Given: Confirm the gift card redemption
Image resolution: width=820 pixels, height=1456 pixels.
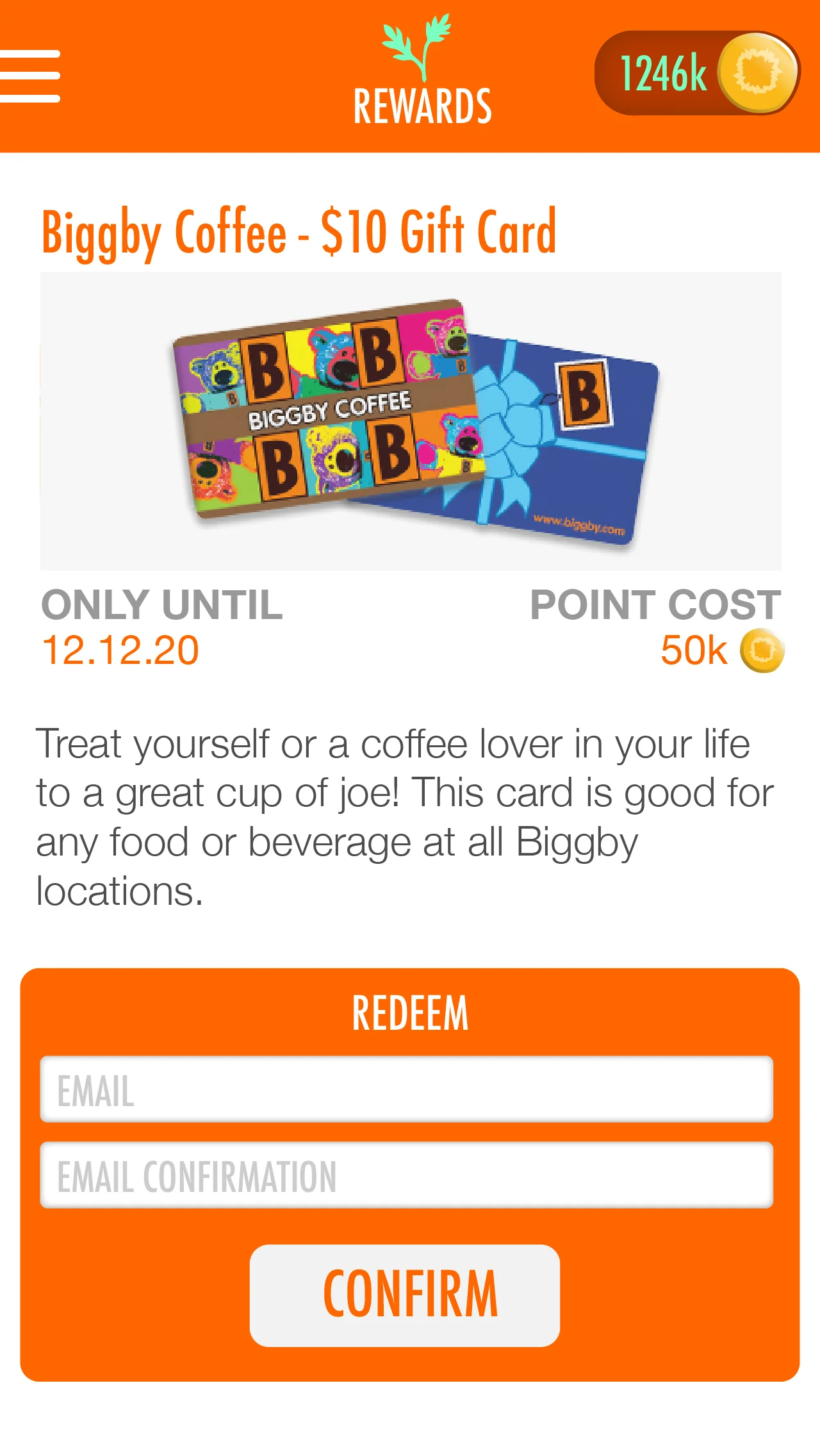Looking at the screenshot, I should pos(405,1296).
